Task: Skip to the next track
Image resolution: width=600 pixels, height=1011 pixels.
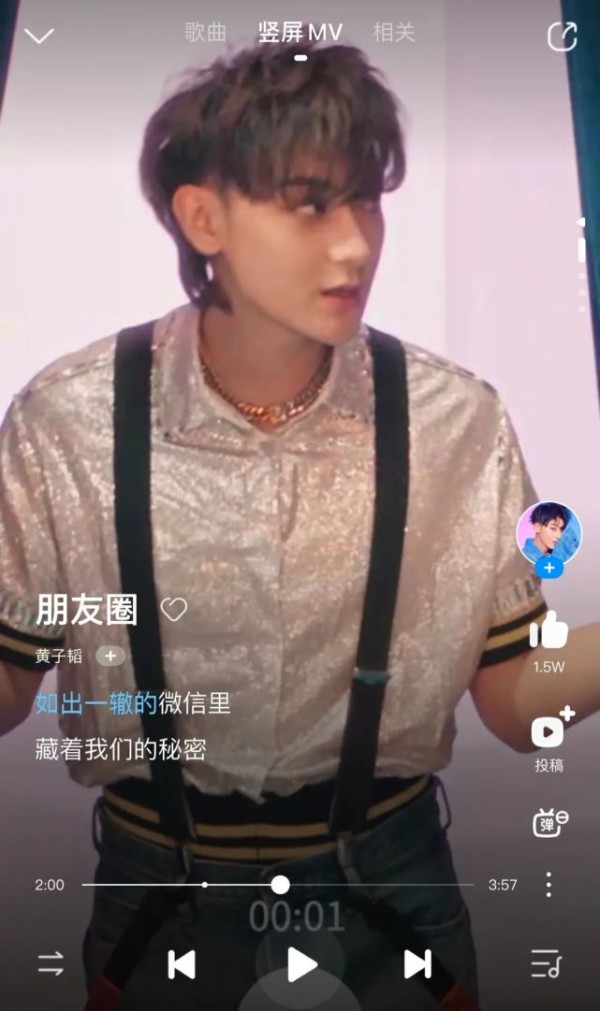Action: tap(417, 964)
